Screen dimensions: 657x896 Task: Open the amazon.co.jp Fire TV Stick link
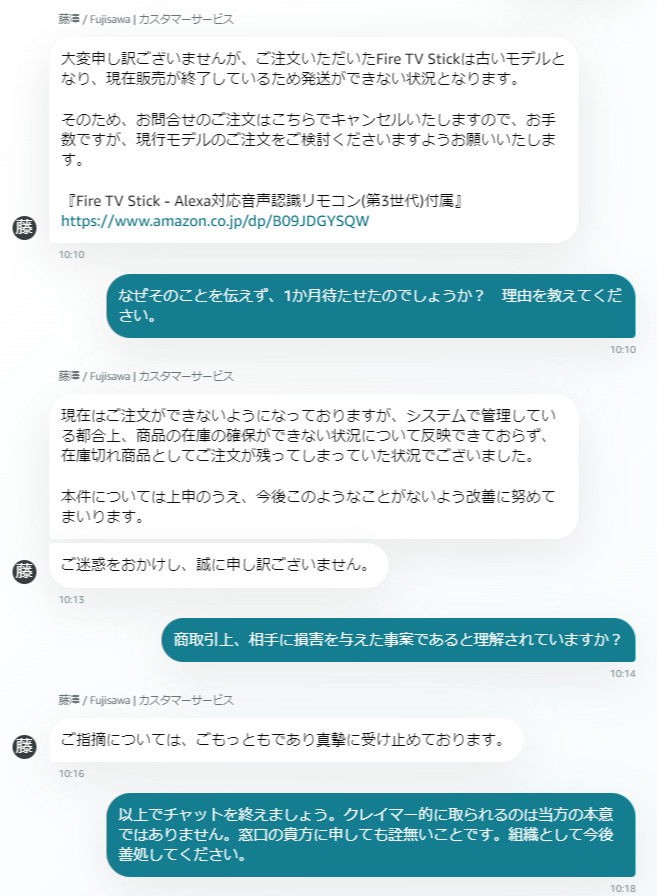(x=215, y=220)
